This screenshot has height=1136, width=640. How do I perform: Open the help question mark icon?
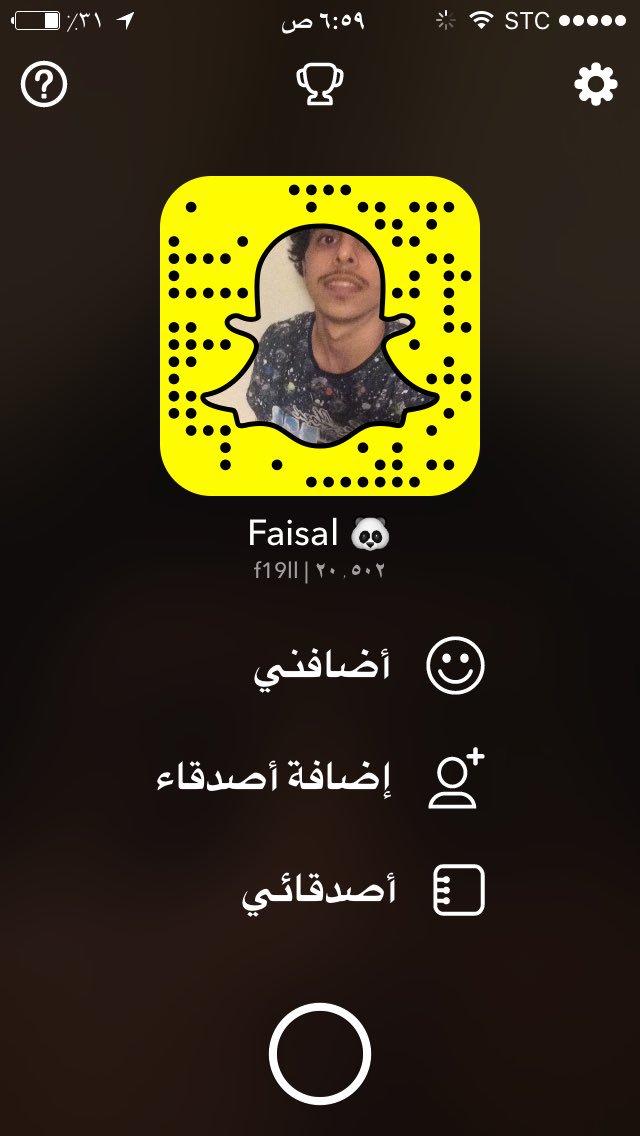(43, 86)
